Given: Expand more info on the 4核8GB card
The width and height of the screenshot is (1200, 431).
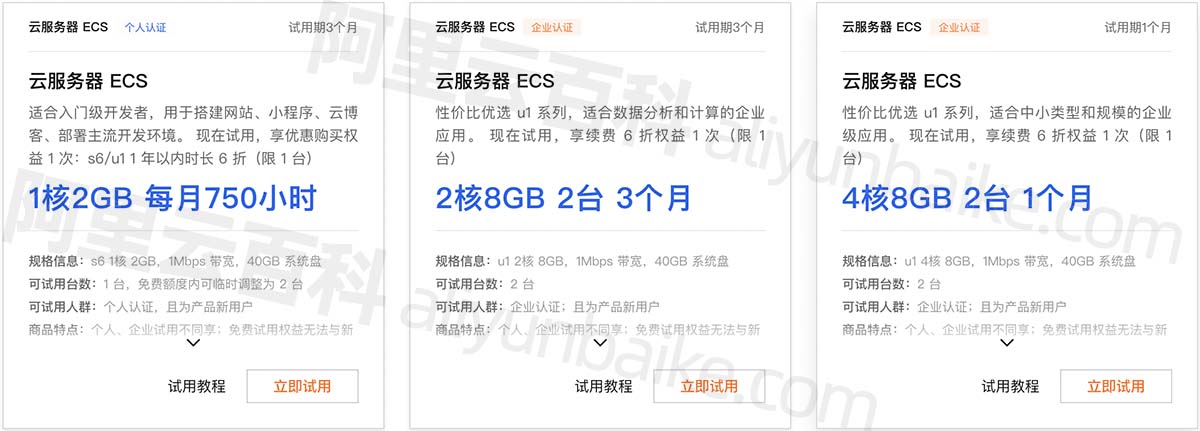Looking at the screenshot, I should (x=1008, y=342).
